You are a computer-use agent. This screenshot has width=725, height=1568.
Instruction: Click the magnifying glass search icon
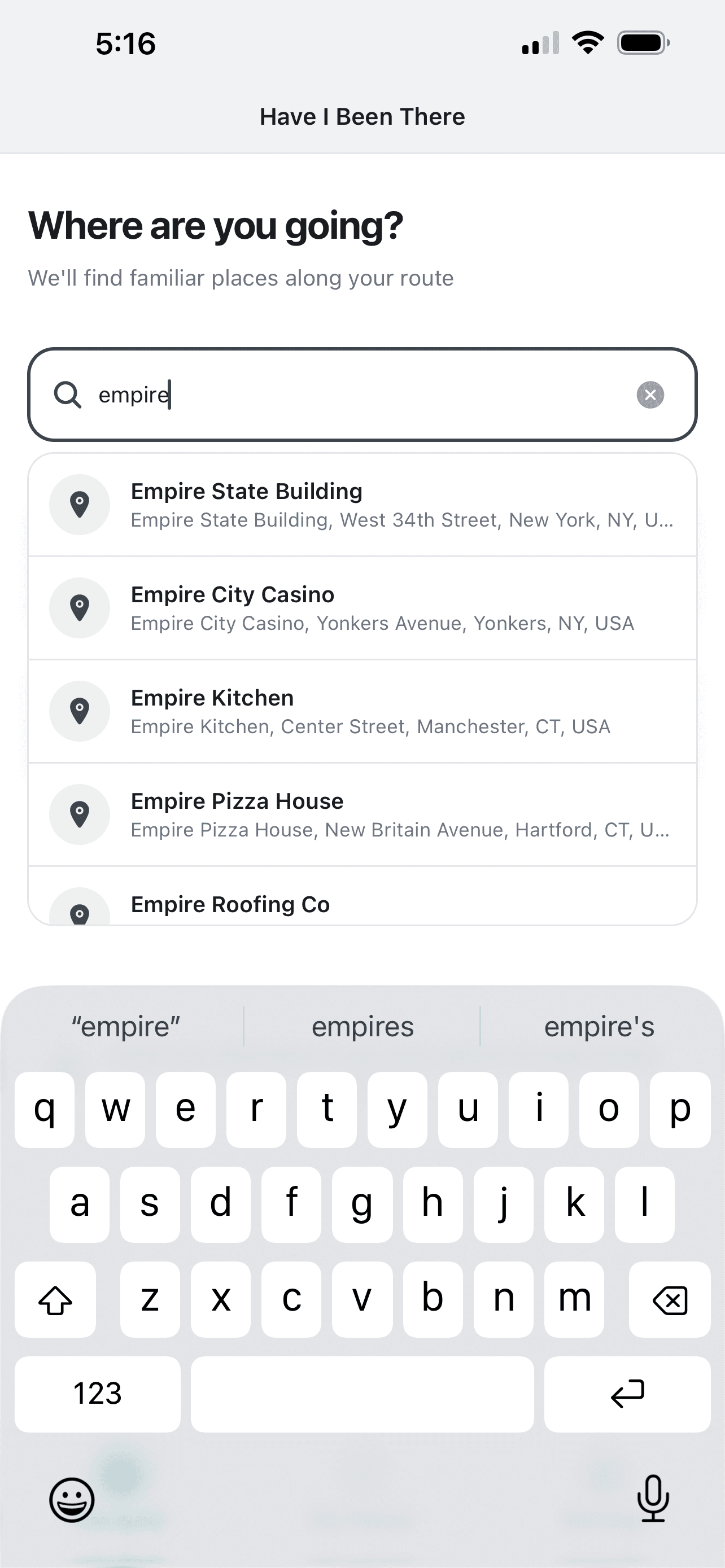click(x=69, y=395)
